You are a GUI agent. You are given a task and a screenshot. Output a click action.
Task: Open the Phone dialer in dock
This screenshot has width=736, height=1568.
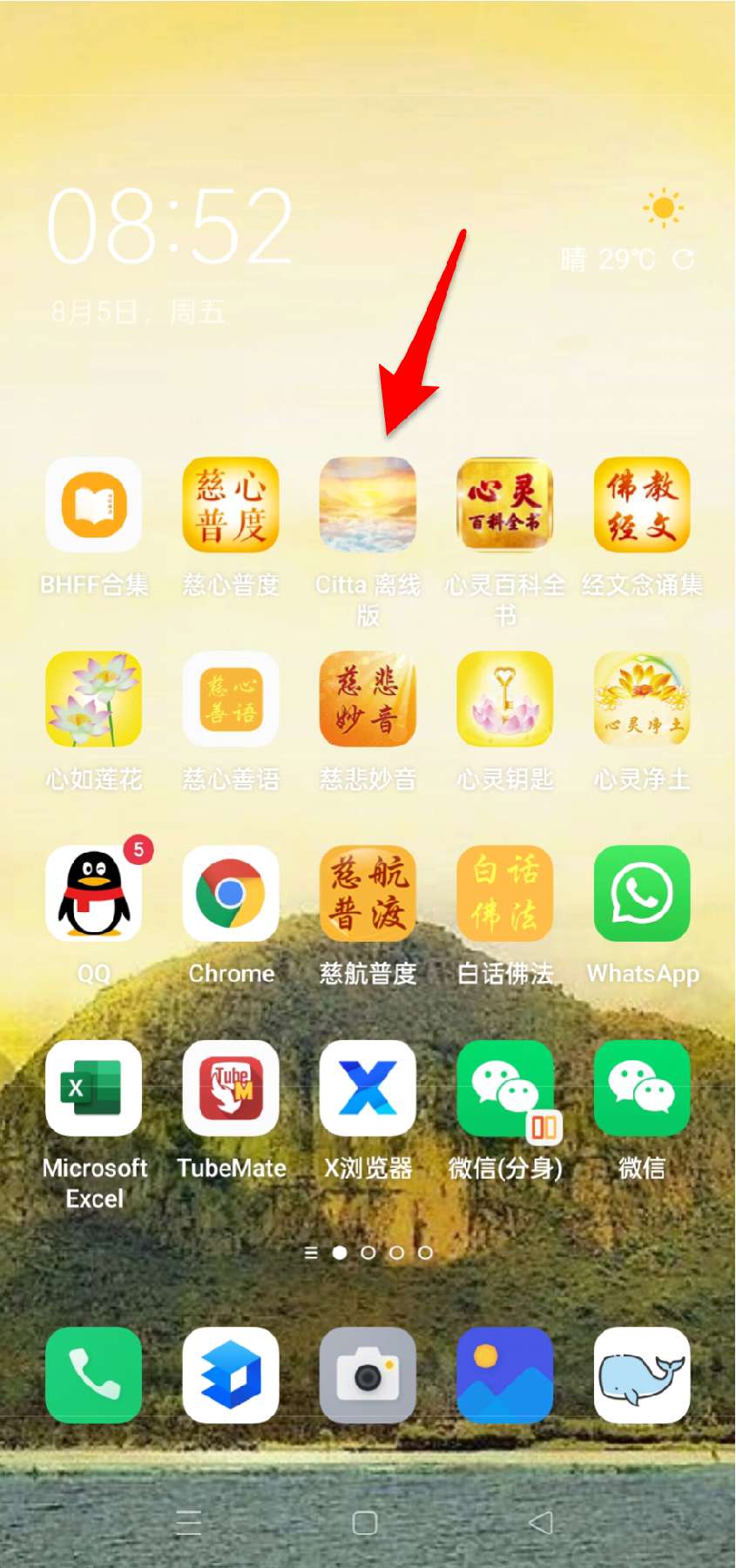(x=94, y=1375)
